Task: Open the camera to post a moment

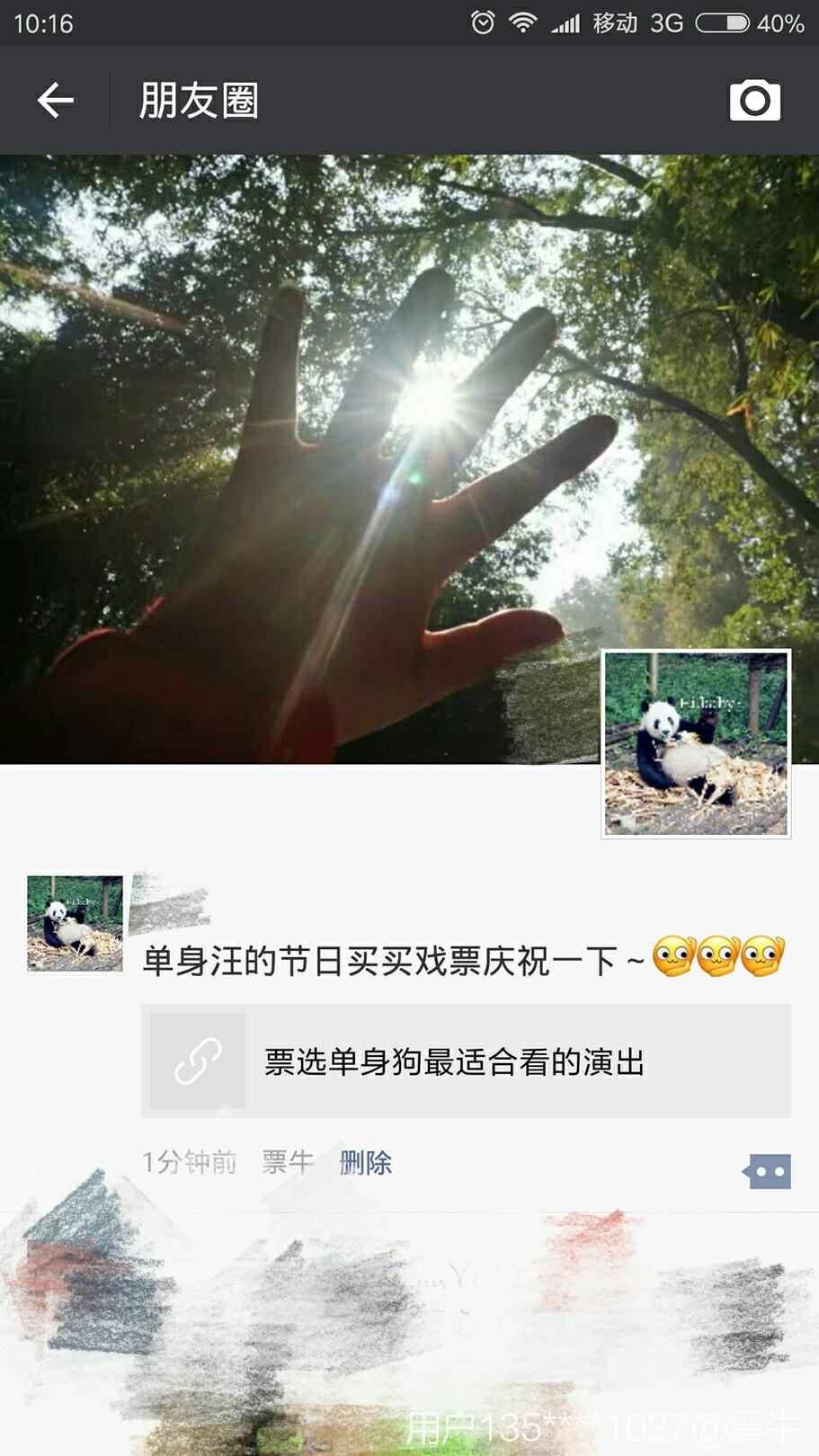Action: (754, 100)
